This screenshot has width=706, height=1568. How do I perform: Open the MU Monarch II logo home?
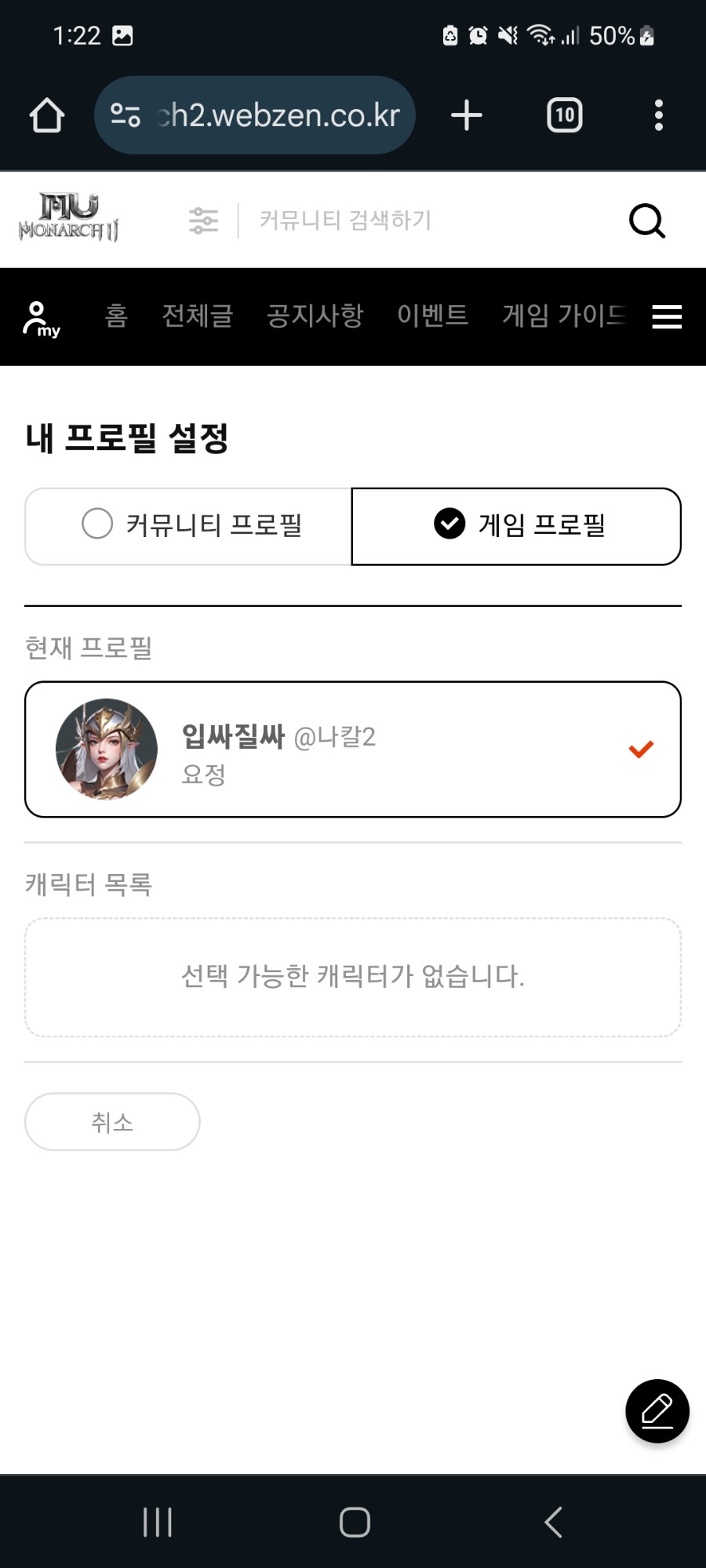tap(69, 217)
